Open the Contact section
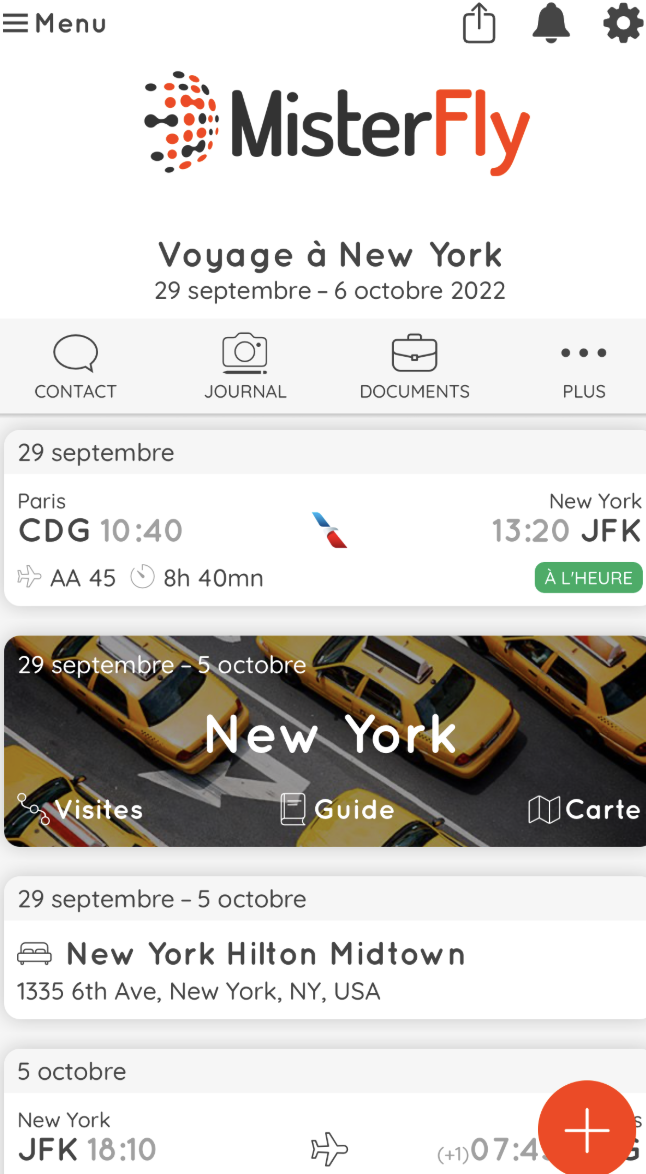Image resolution: width=646 pixels, height=1174 pixels. click(76, 367)
